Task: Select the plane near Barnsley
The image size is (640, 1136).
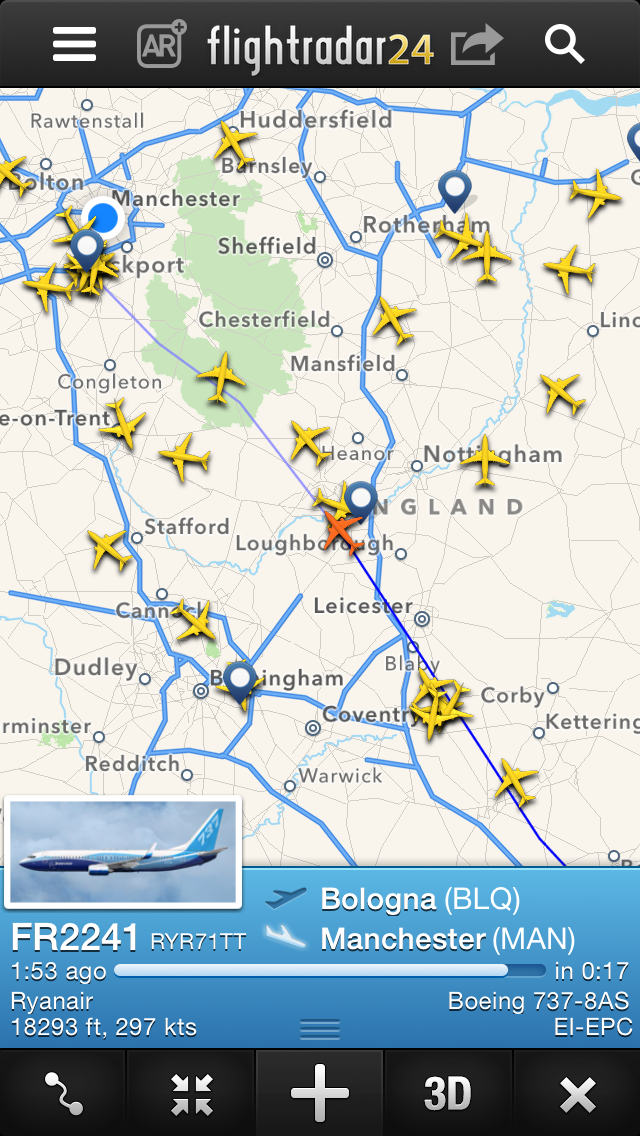Action: click(x=235, y=143)
